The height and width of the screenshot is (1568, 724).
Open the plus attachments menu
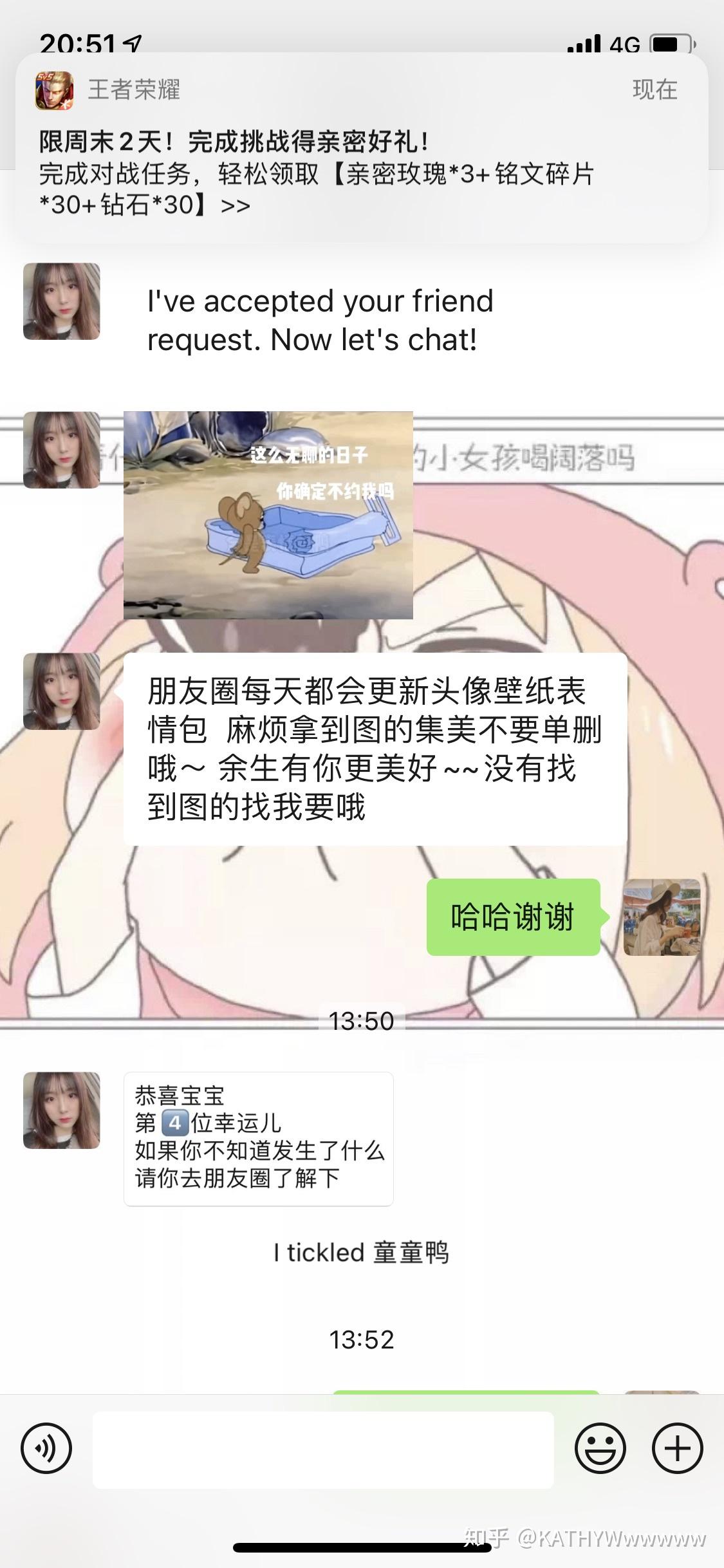tap(677, 1448)
